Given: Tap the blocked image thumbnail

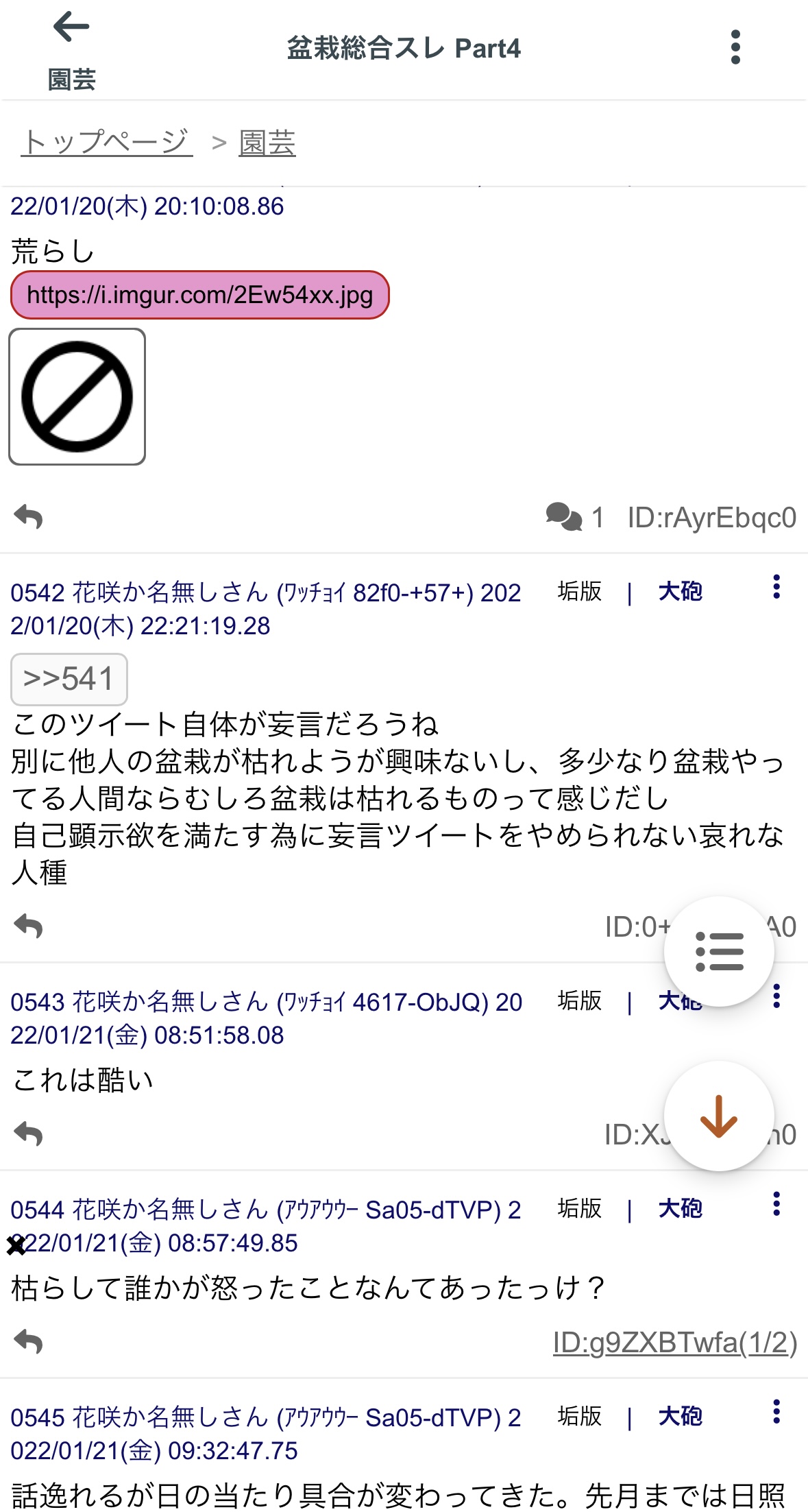Looking at the screenshot, I should coord(77,396).
